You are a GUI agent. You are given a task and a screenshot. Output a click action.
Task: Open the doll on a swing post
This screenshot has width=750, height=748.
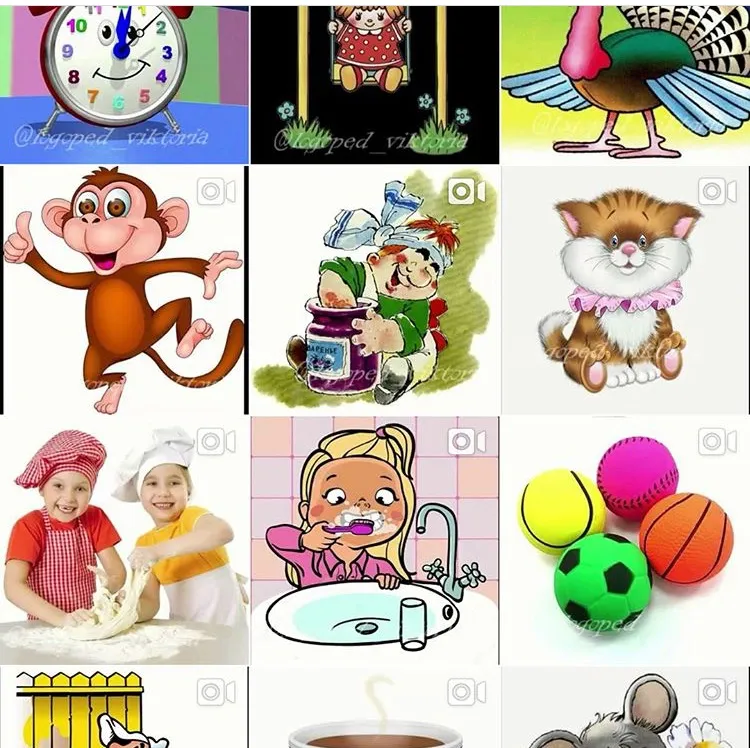tap(374, 82)
